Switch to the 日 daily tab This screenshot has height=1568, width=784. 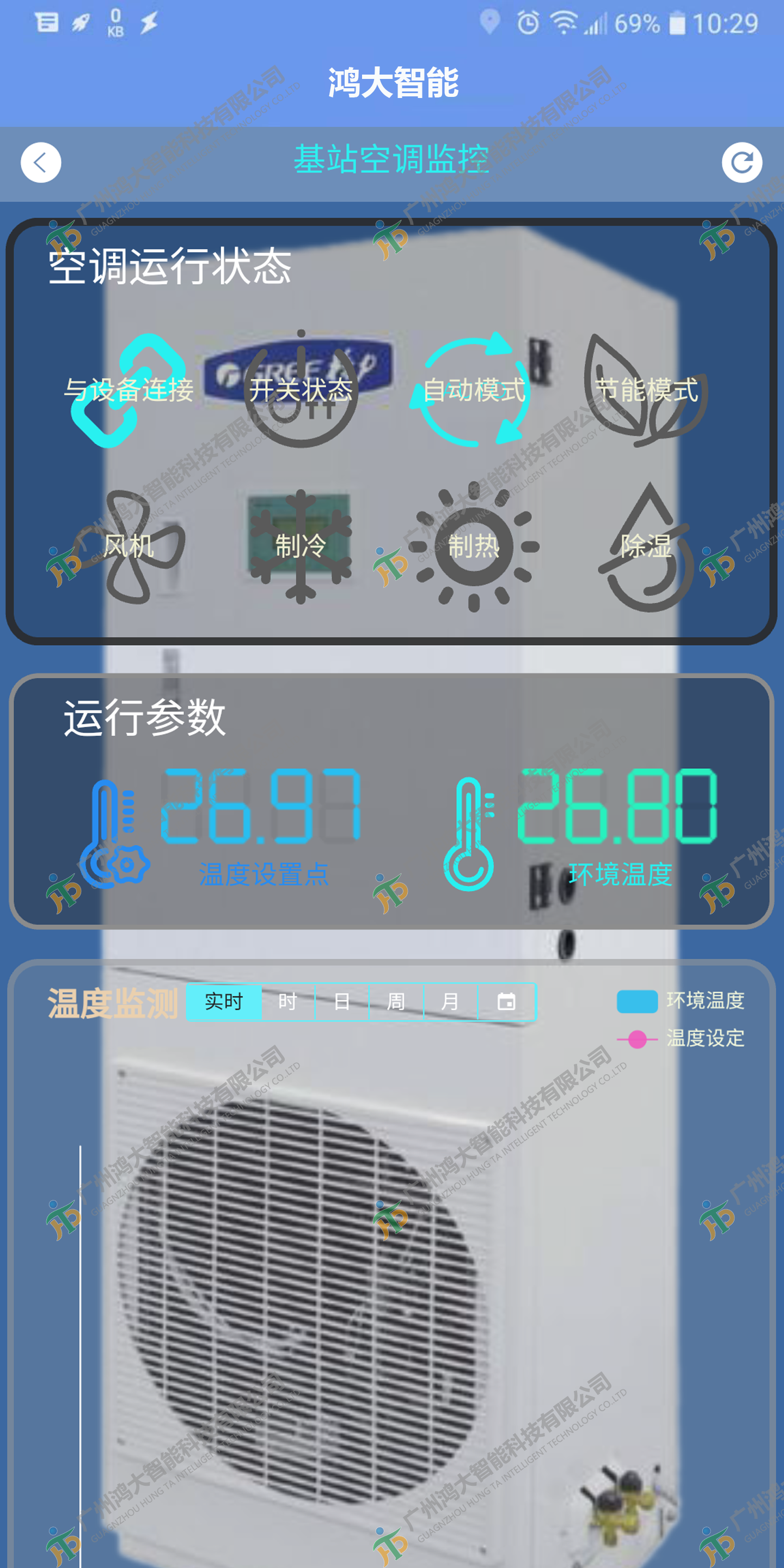click(342, 1001)
